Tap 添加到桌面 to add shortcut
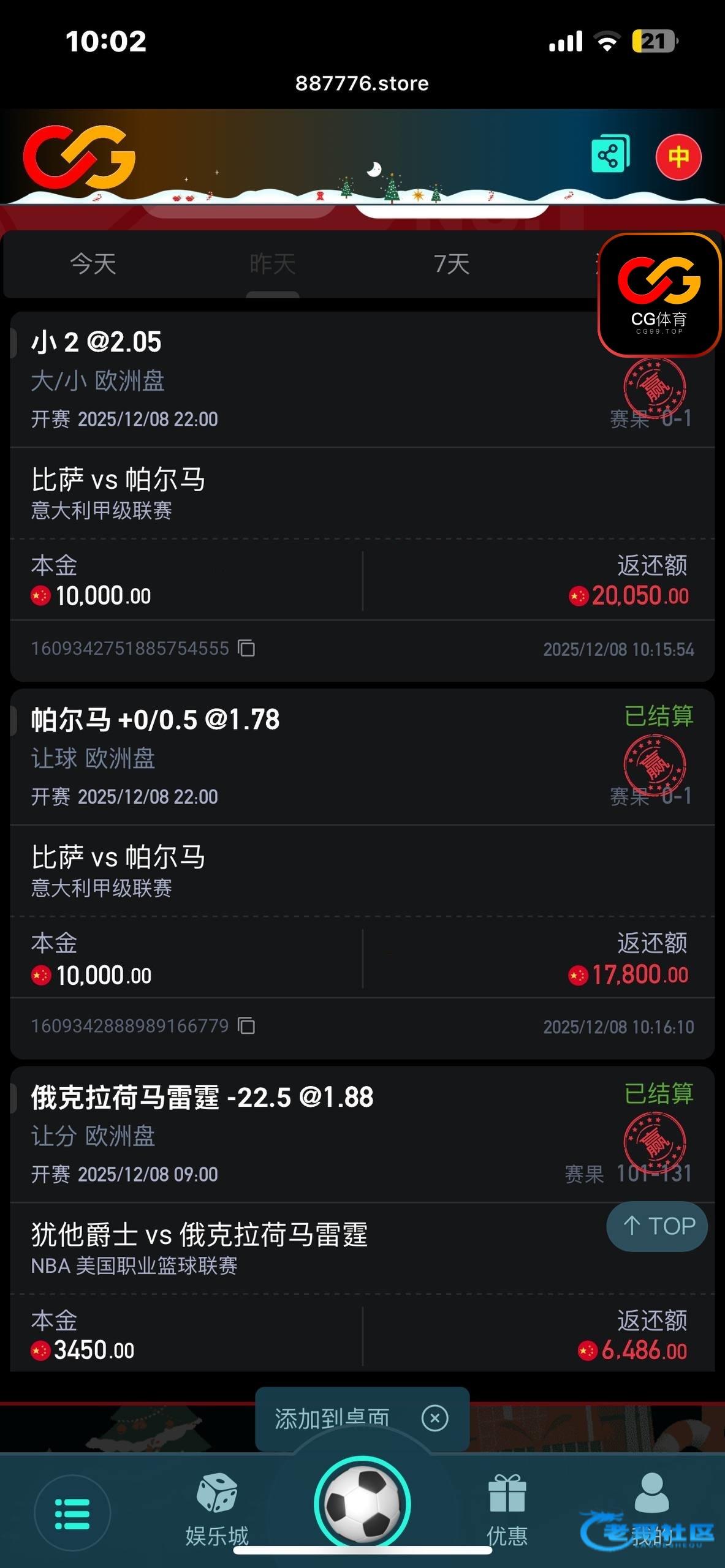 (332, 1417)
